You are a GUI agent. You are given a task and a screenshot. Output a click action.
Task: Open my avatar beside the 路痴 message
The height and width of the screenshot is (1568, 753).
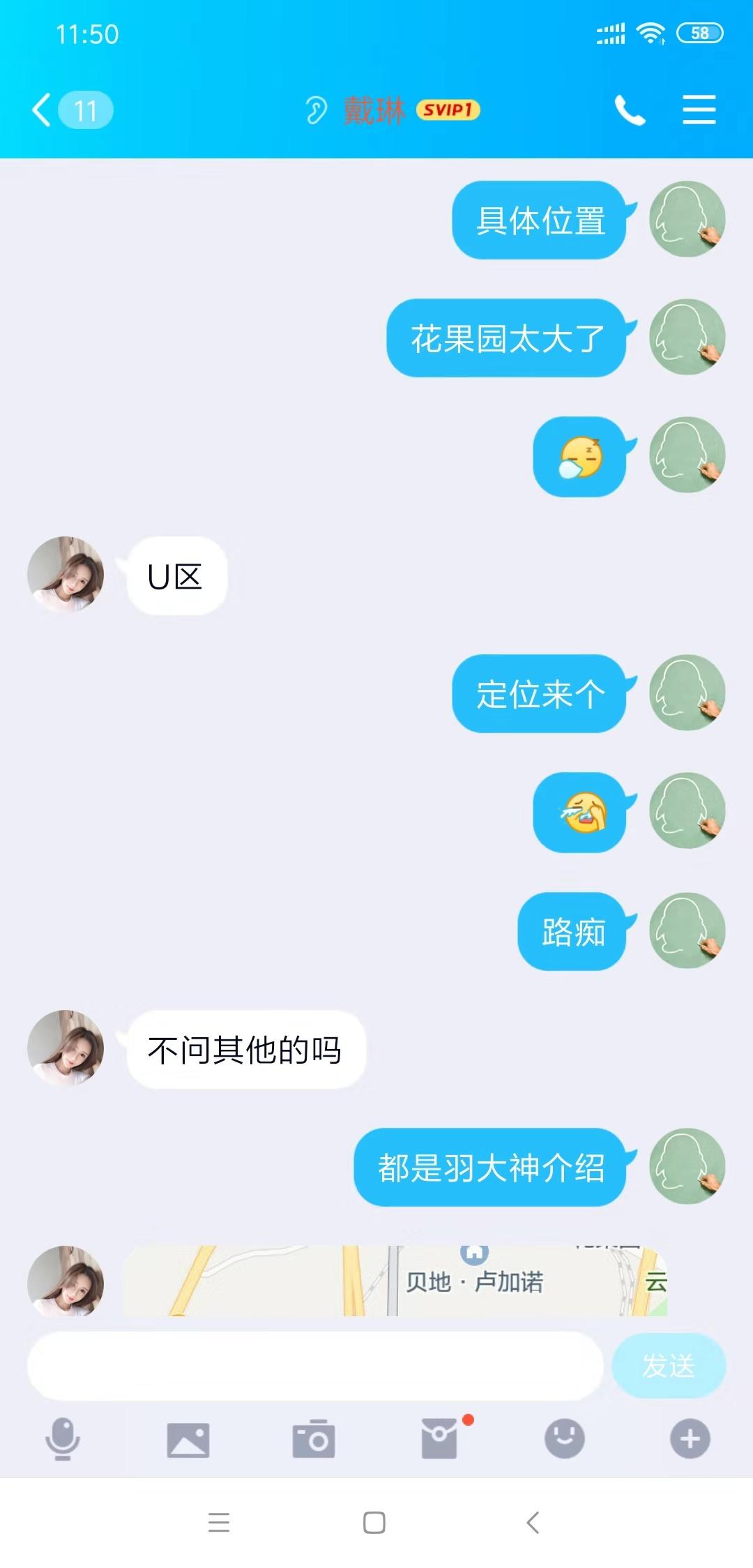point(687,930)
